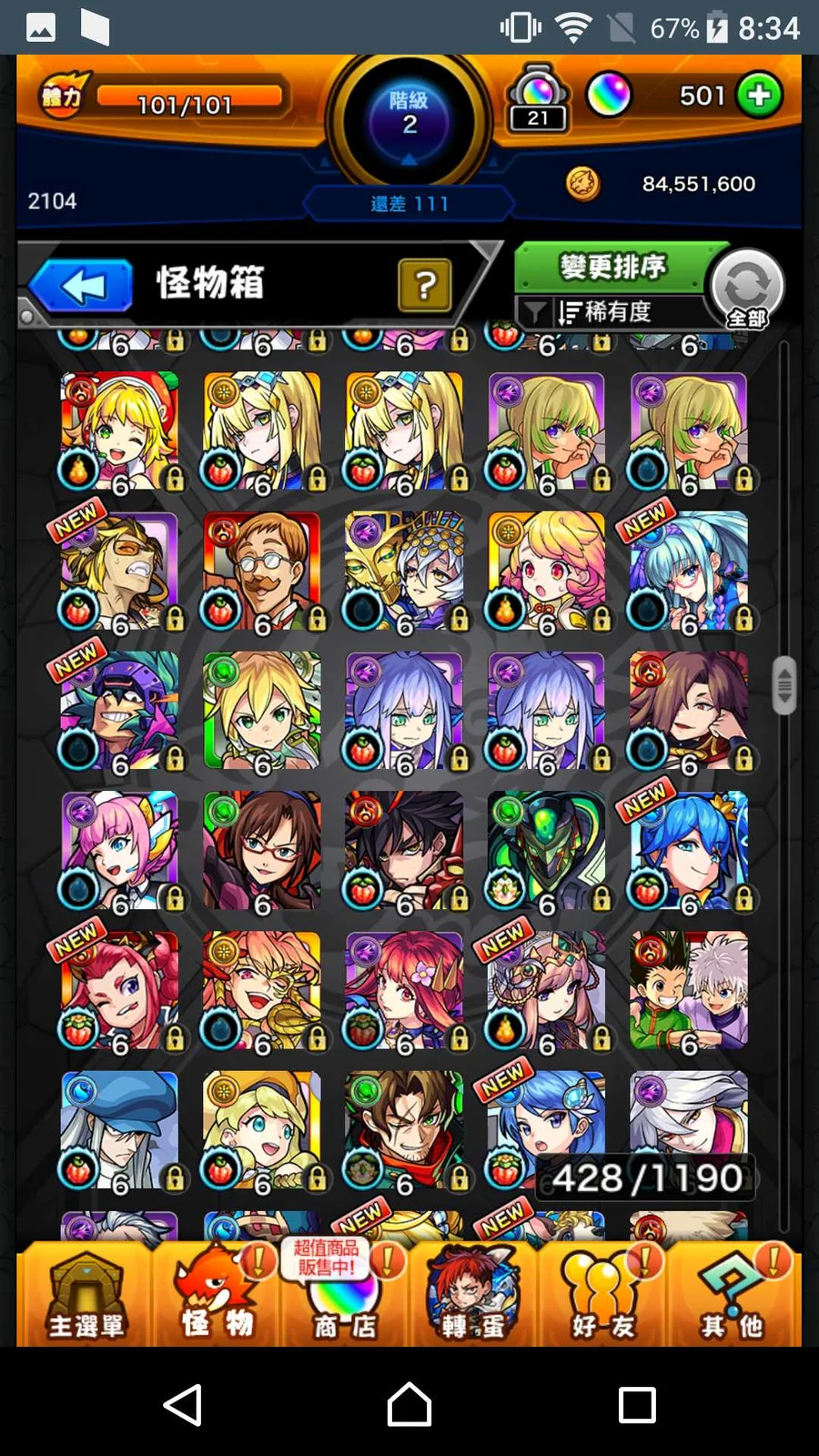
Task: Open the 其他 tab
Action: [732, 1297]
